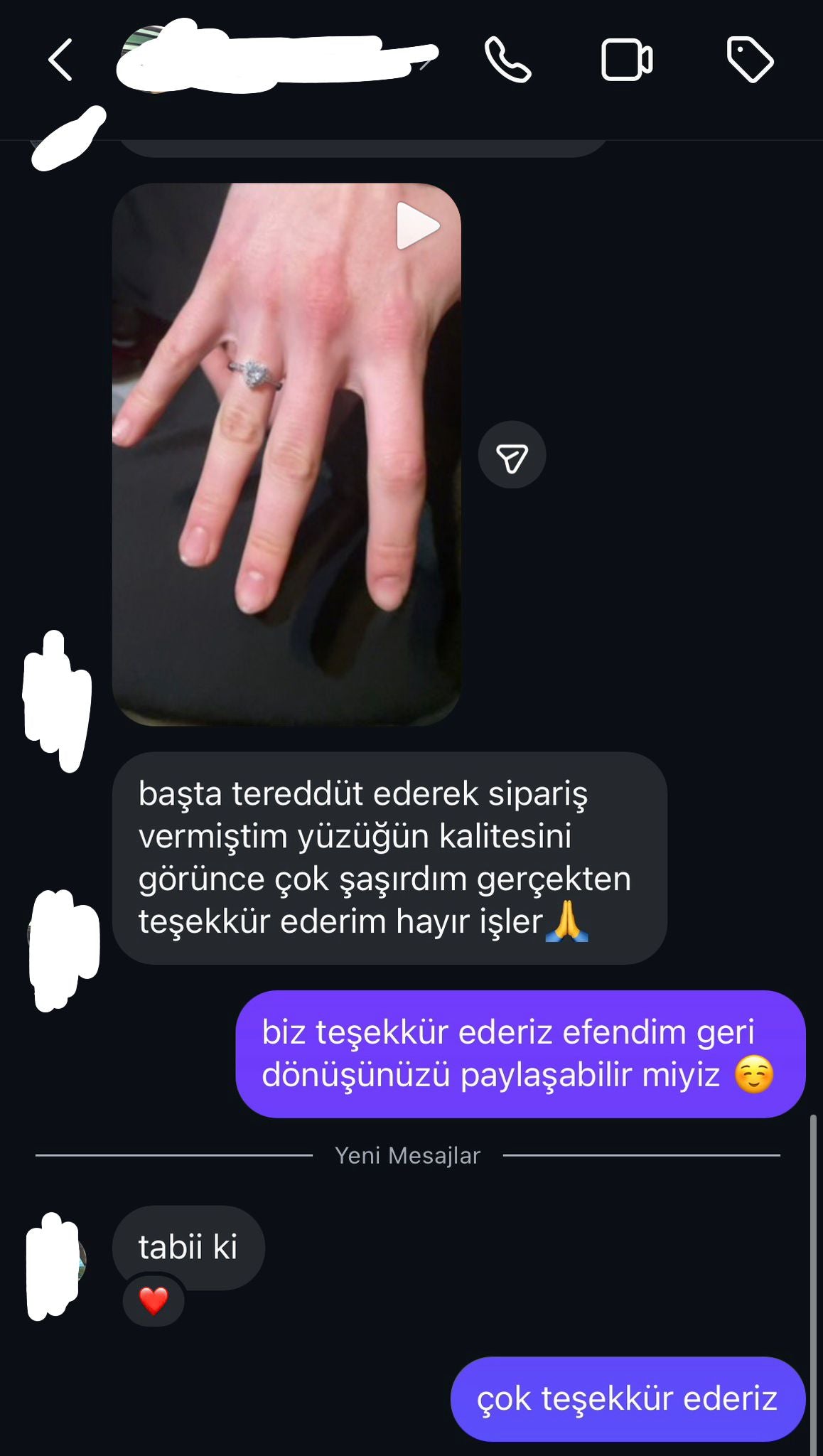Forward the video using the share icon
The height and width of the screenshot is (1456, 823).
coord(512,456)
